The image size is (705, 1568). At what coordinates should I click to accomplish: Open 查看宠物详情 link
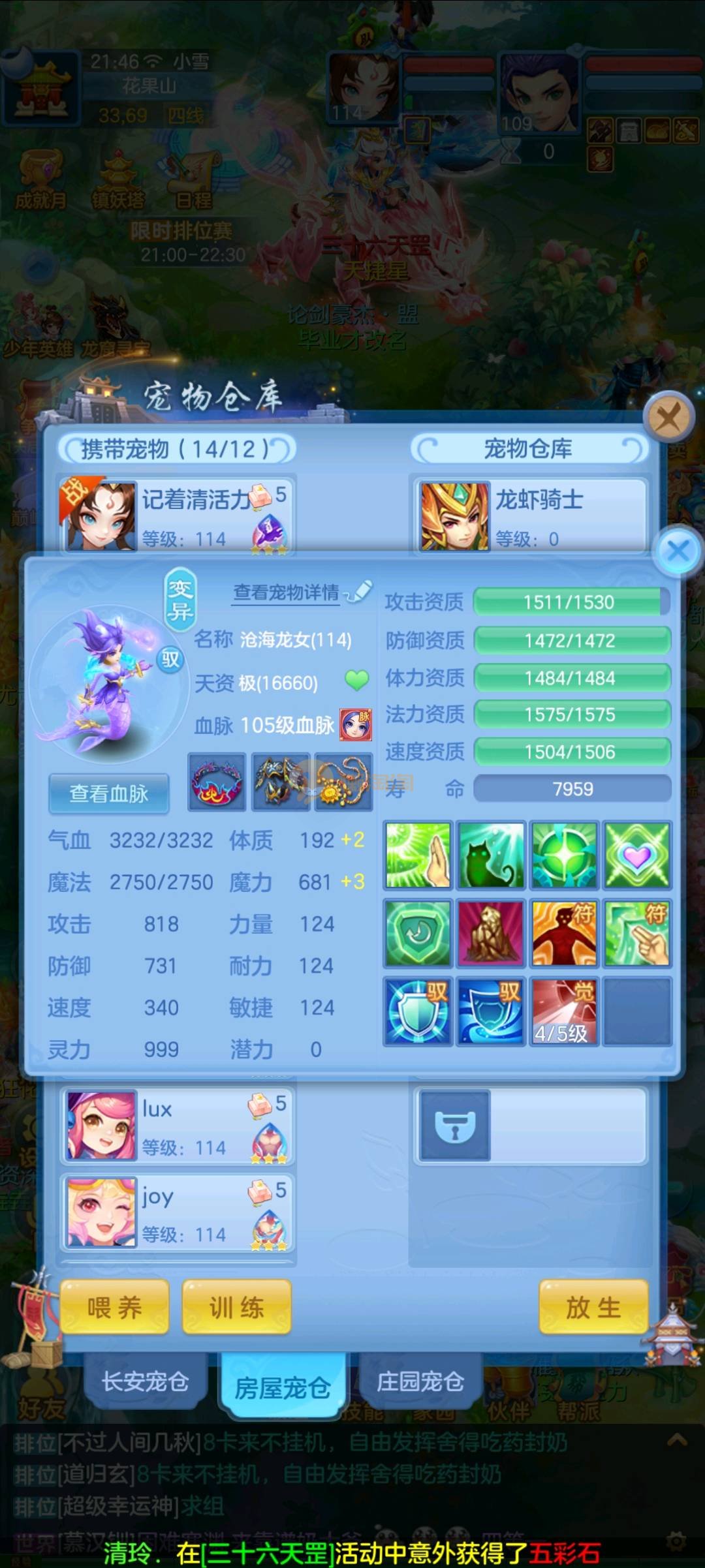pos(287,592)
